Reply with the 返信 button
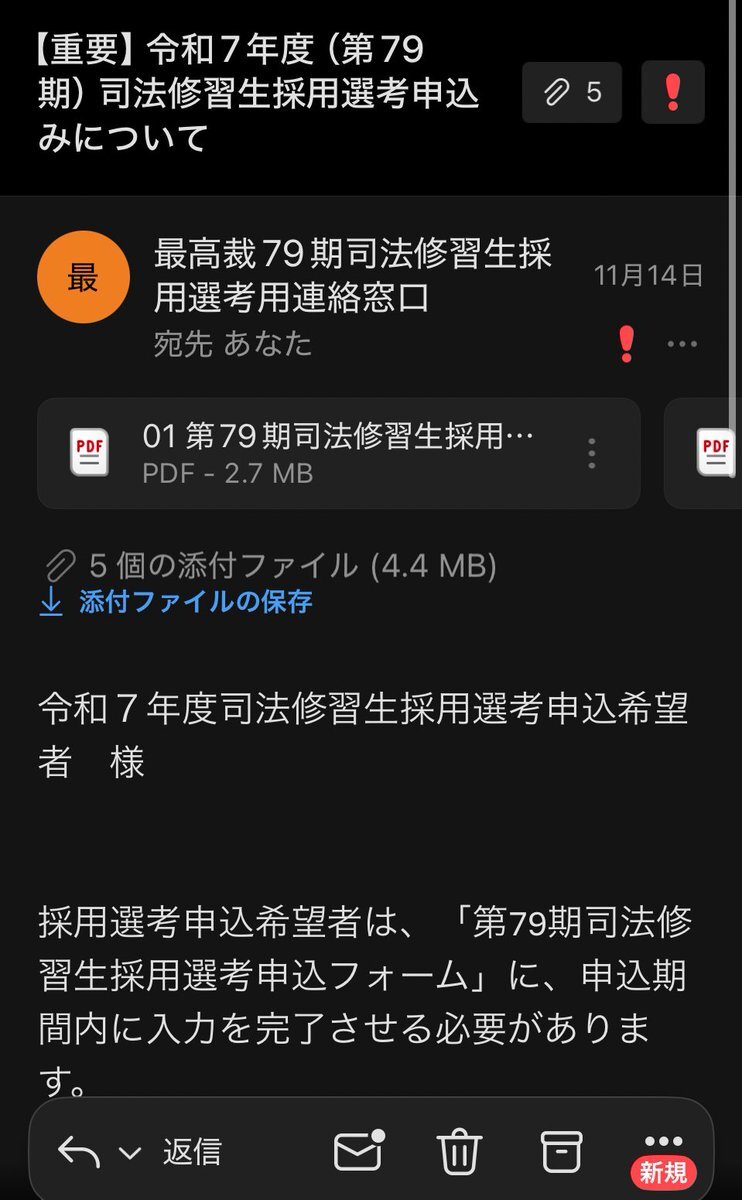Viewport: 742px width, 1200px height. 192,1152
